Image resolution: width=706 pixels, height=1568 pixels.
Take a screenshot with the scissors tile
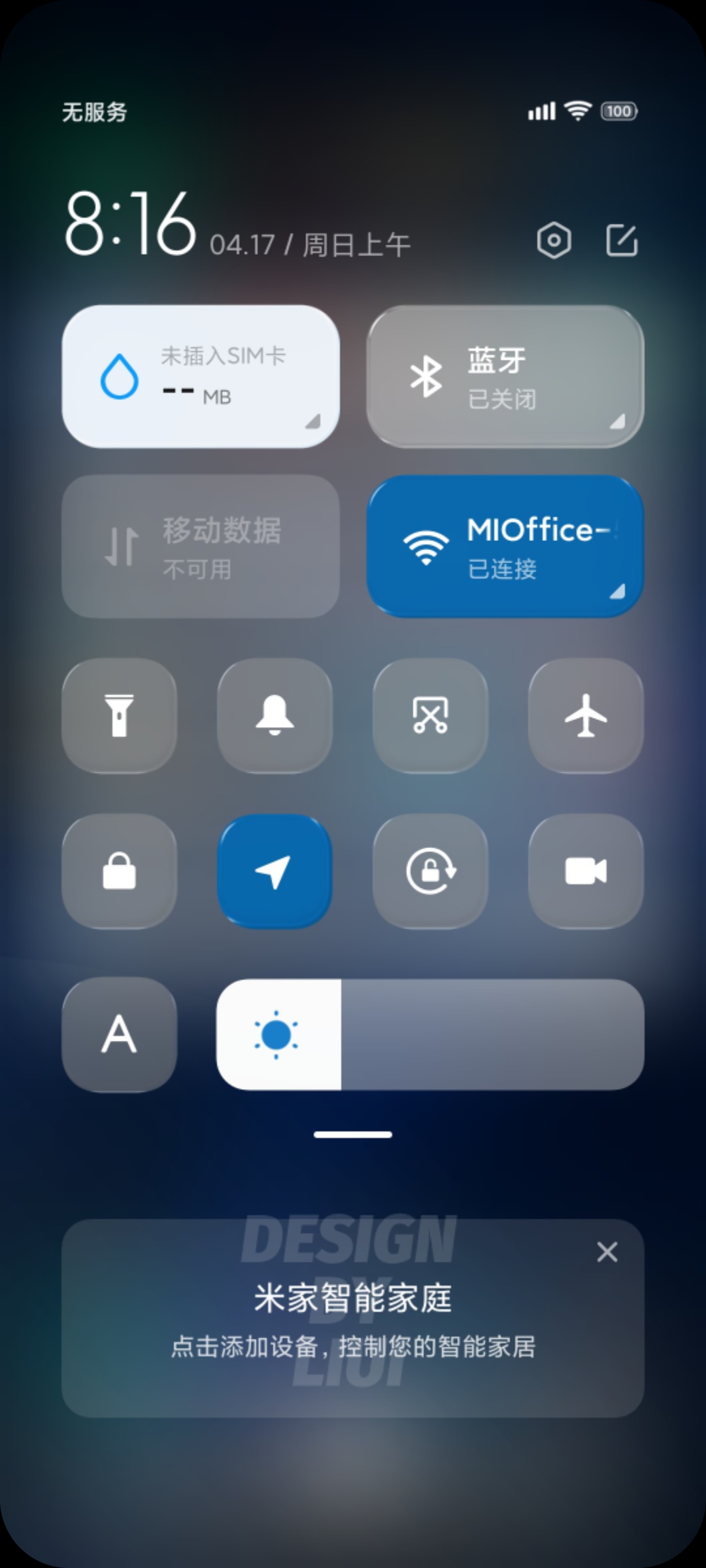coord(430,715)
